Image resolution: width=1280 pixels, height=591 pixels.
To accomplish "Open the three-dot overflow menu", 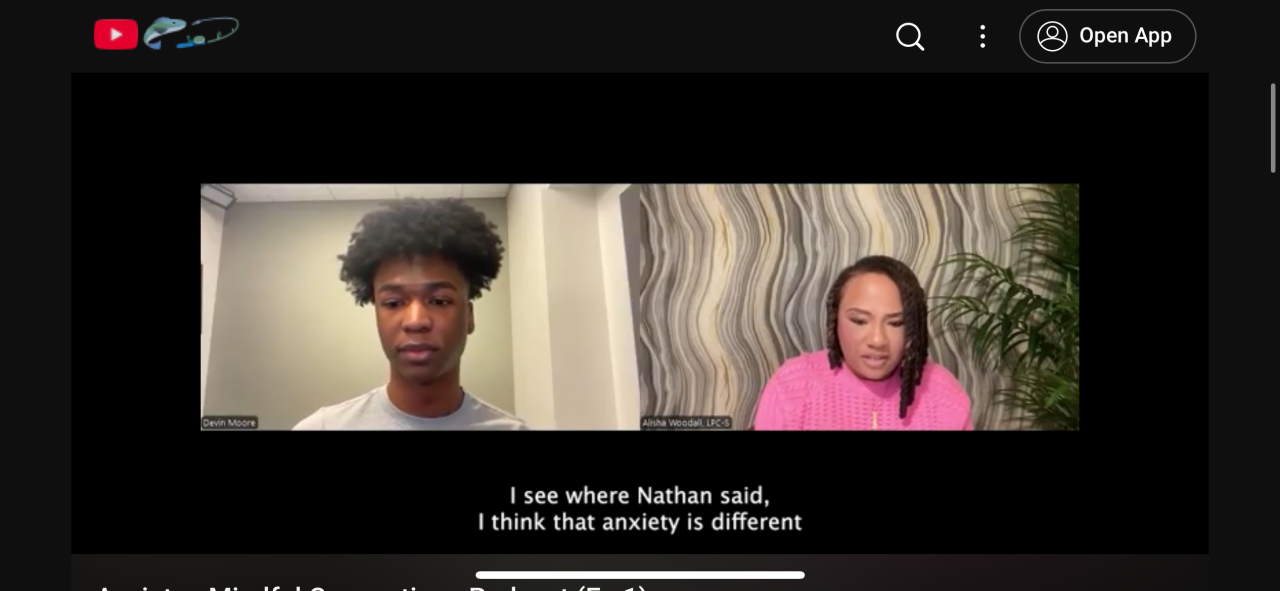I will 982,37.
